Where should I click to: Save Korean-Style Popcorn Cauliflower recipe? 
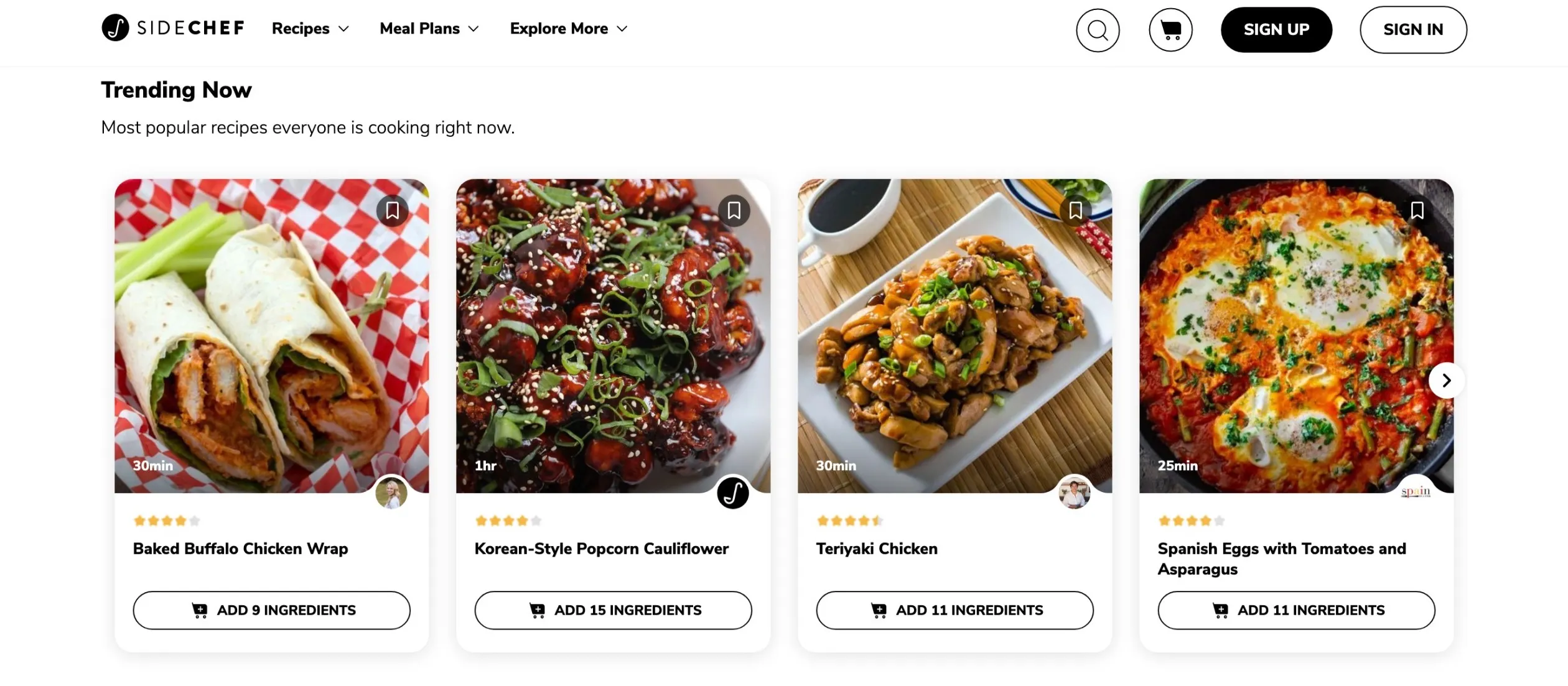pos(734,211)
